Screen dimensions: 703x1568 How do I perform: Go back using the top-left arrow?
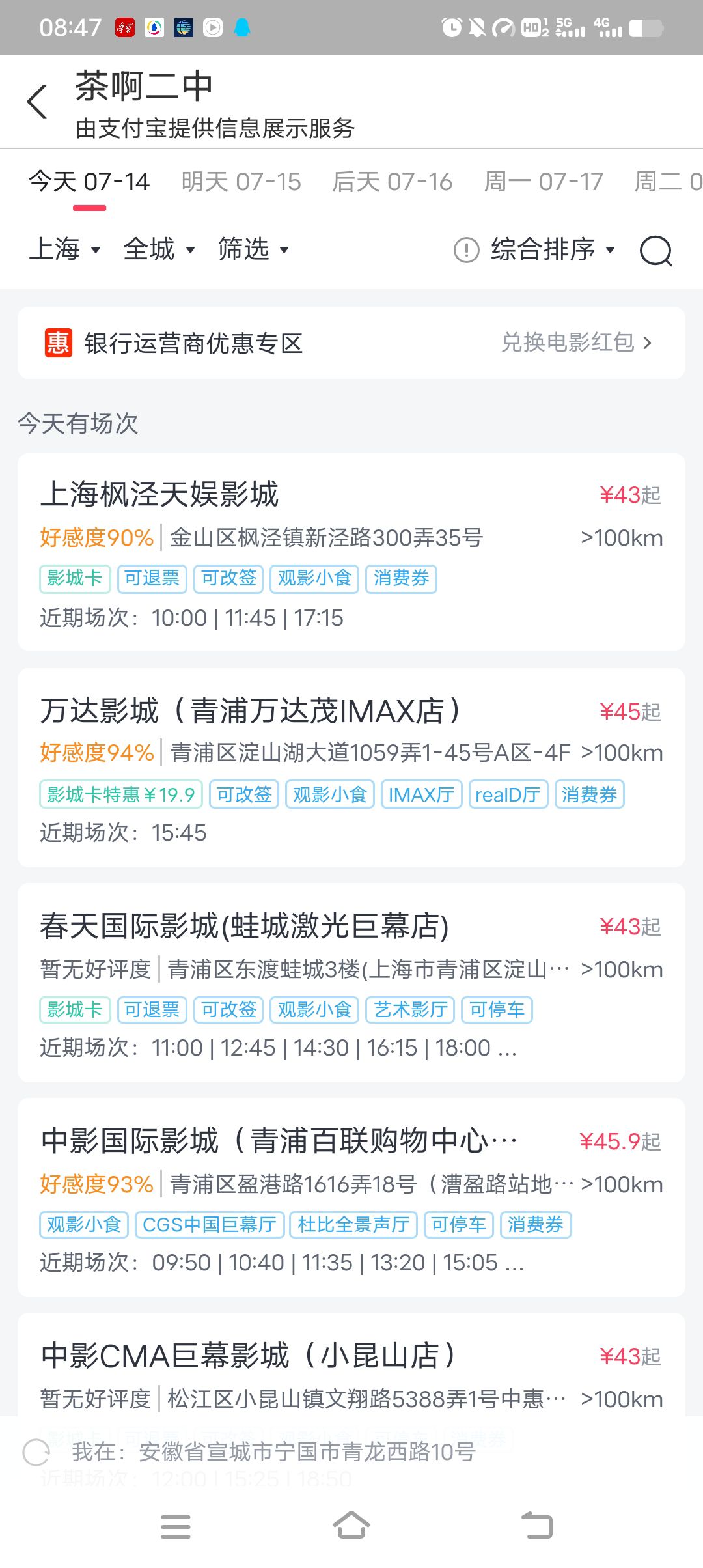click(37, 102)
